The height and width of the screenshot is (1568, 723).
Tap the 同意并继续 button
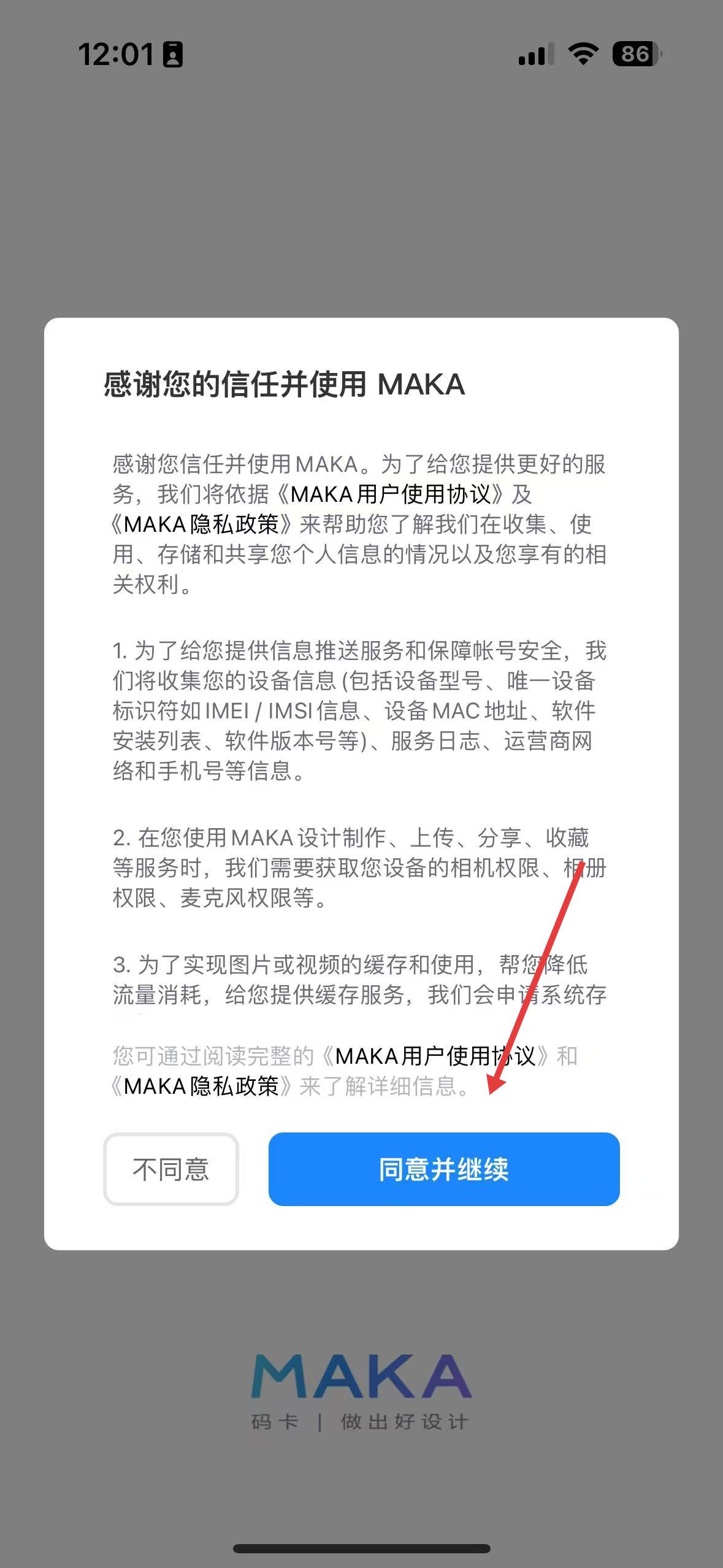point(444,1169)
